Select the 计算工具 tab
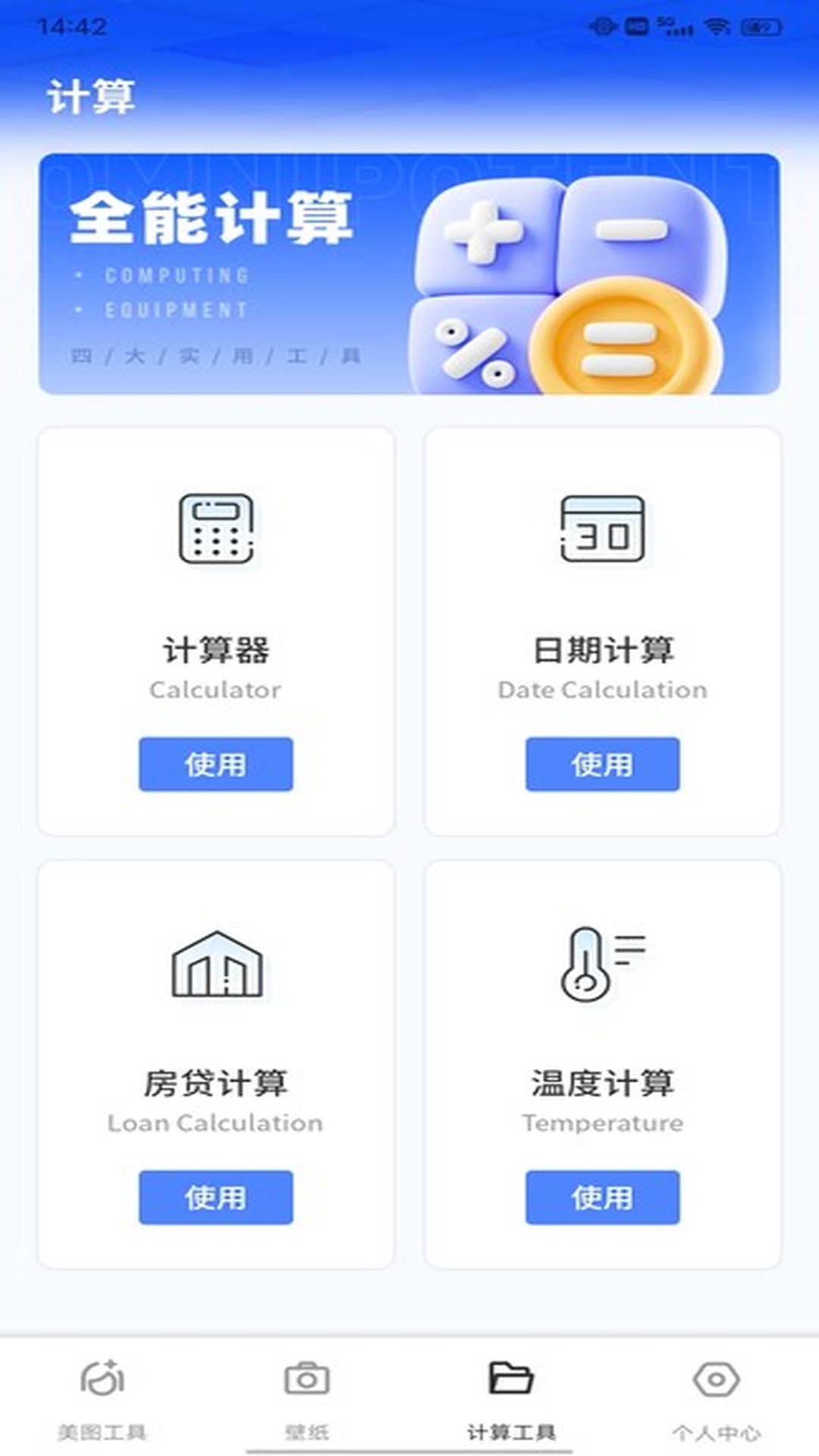 (511, 1397)
